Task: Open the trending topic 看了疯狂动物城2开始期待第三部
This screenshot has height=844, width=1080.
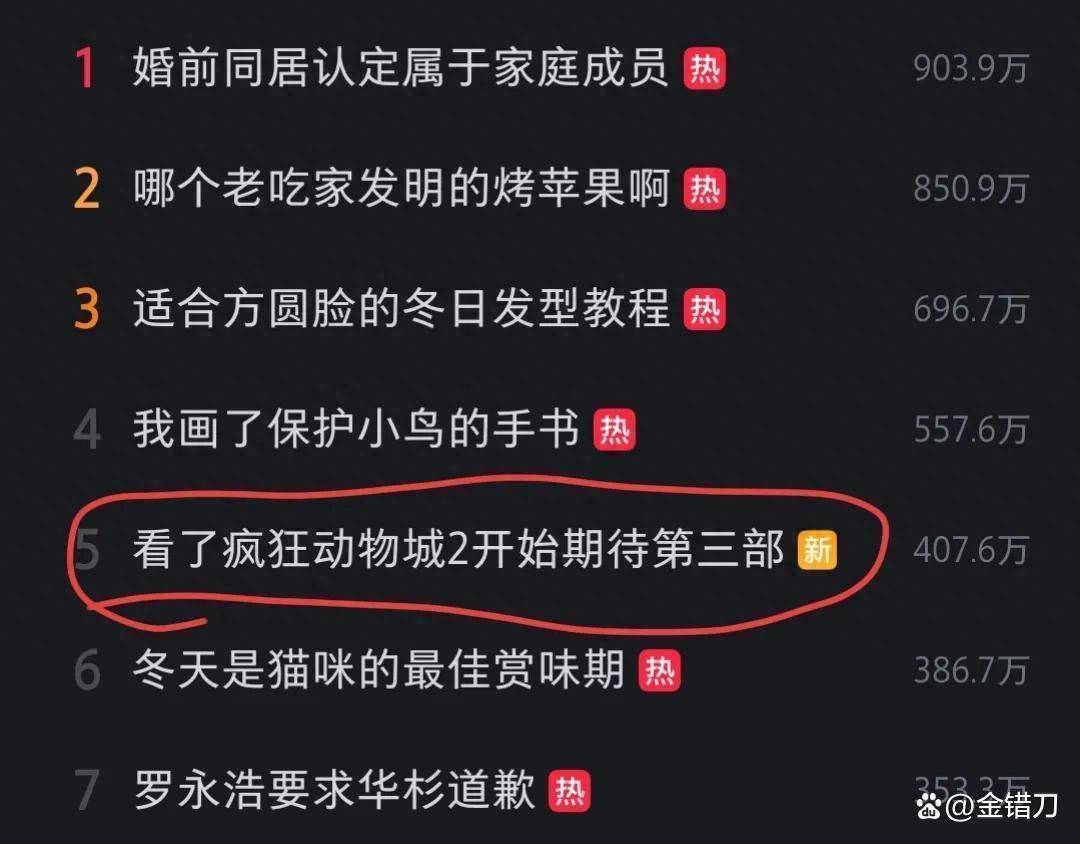Action: [457, 550]
